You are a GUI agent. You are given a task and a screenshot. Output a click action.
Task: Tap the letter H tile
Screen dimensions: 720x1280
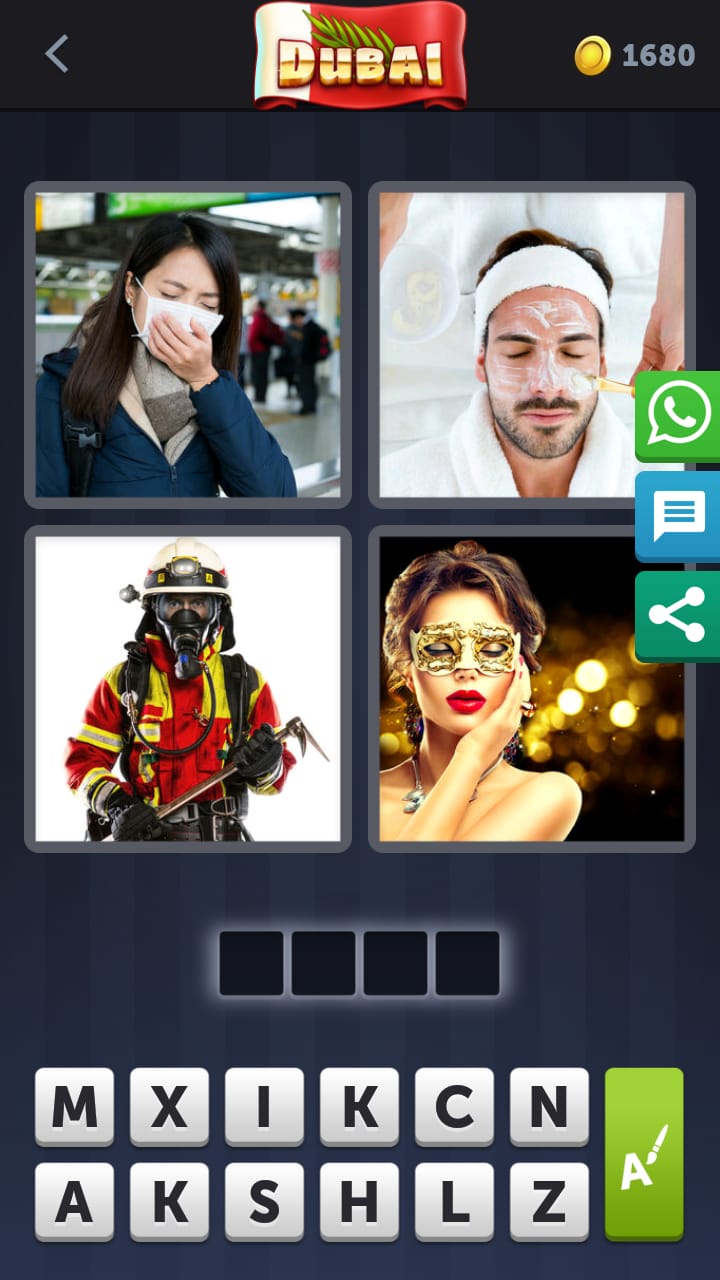click(x=359, y=1202)
